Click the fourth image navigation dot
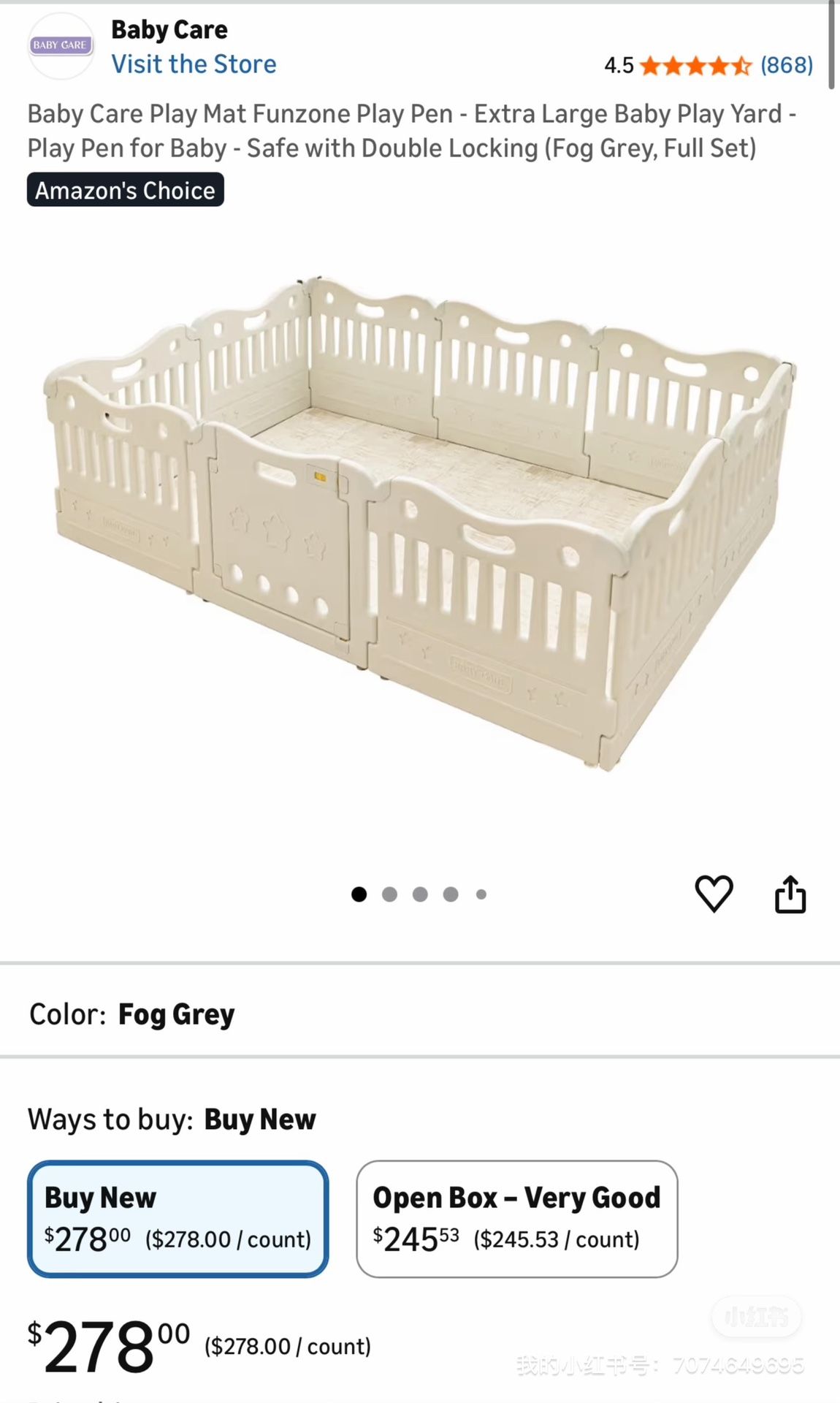Image resolution: width=840 pixels, height=1403 pixels. click(451, 894)
